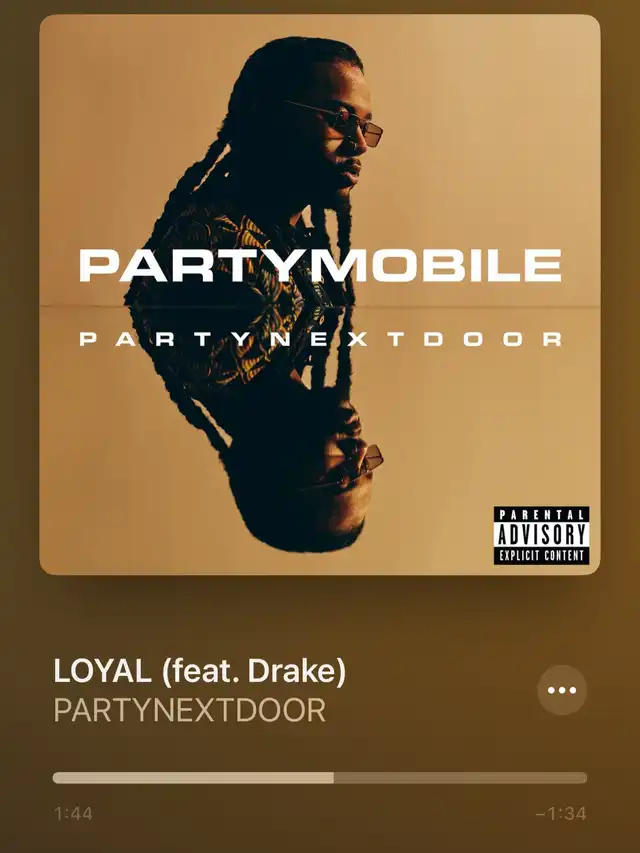The width and height of the screenshot is (640, 853).
Task: Tap the PARTYMOBILE album artwork
Action: [320, 295]
